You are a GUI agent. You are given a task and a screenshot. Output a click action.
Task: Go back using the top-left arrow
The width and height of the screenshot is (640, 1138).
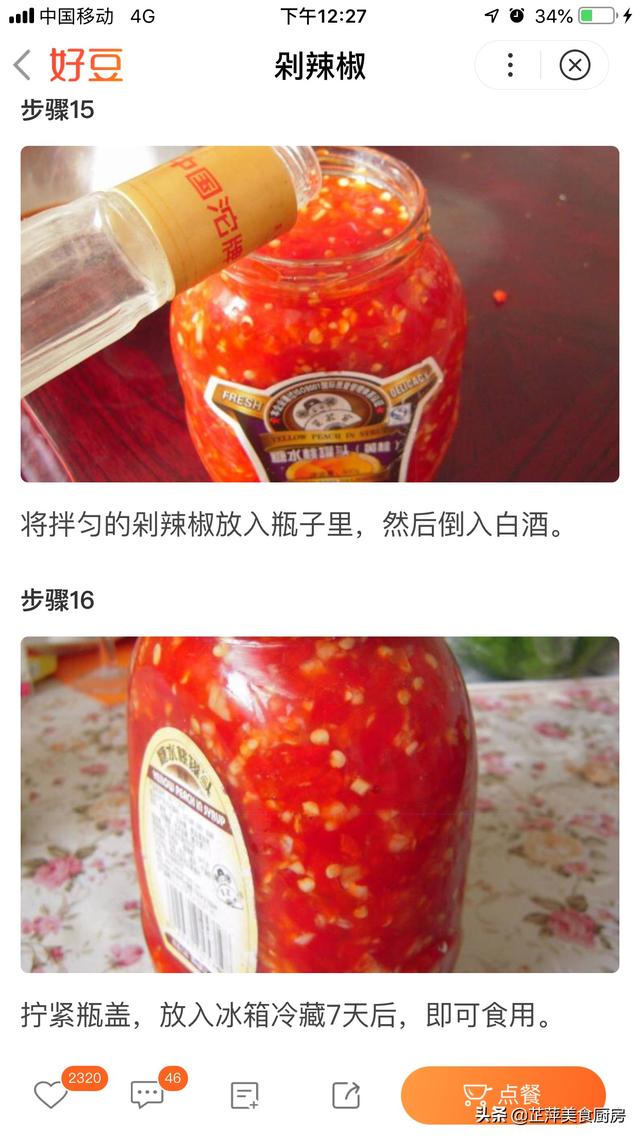[22, 66]
